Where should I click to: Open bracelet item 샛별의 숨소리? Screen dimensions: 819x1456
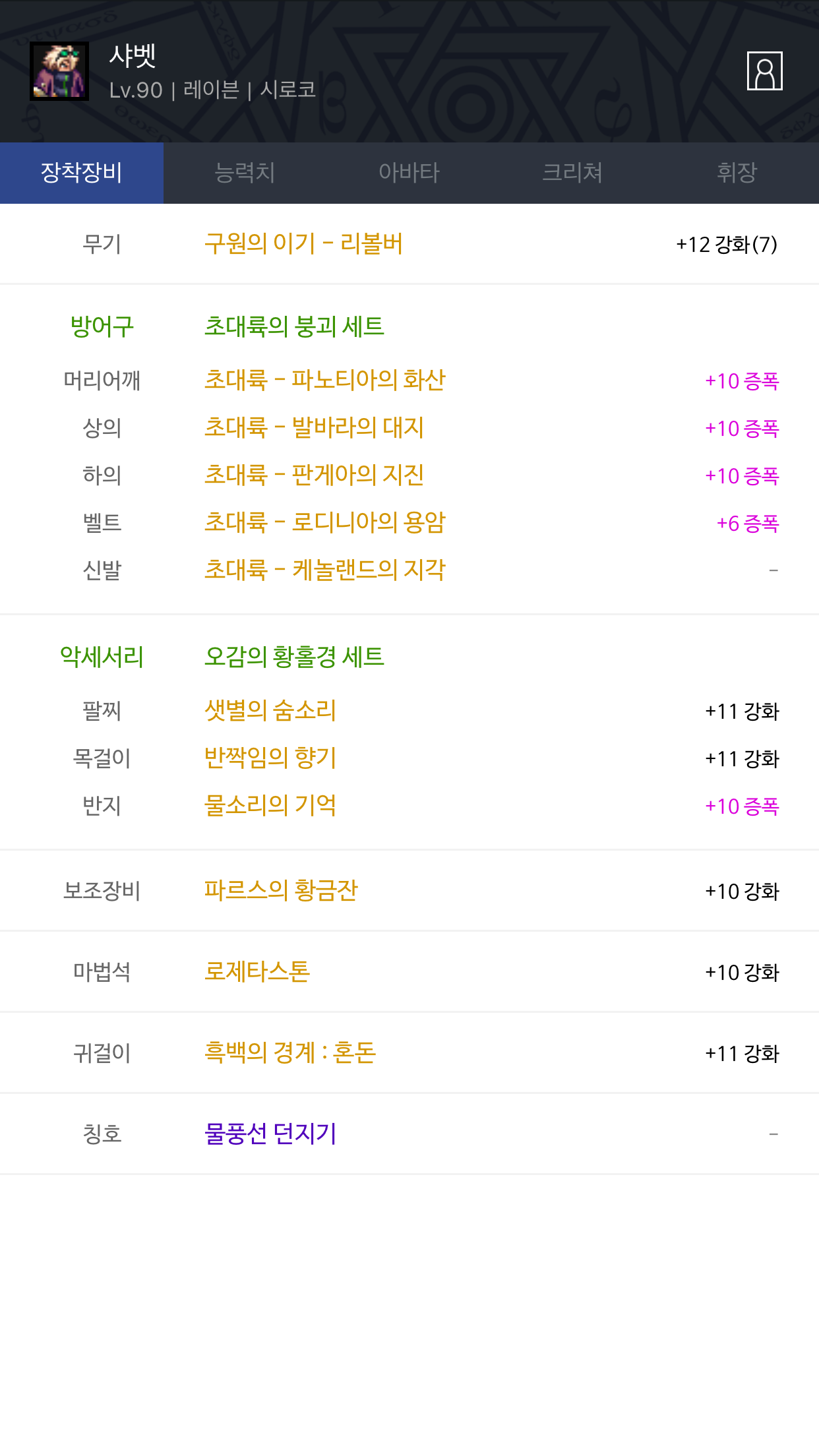tap(270, 711)
